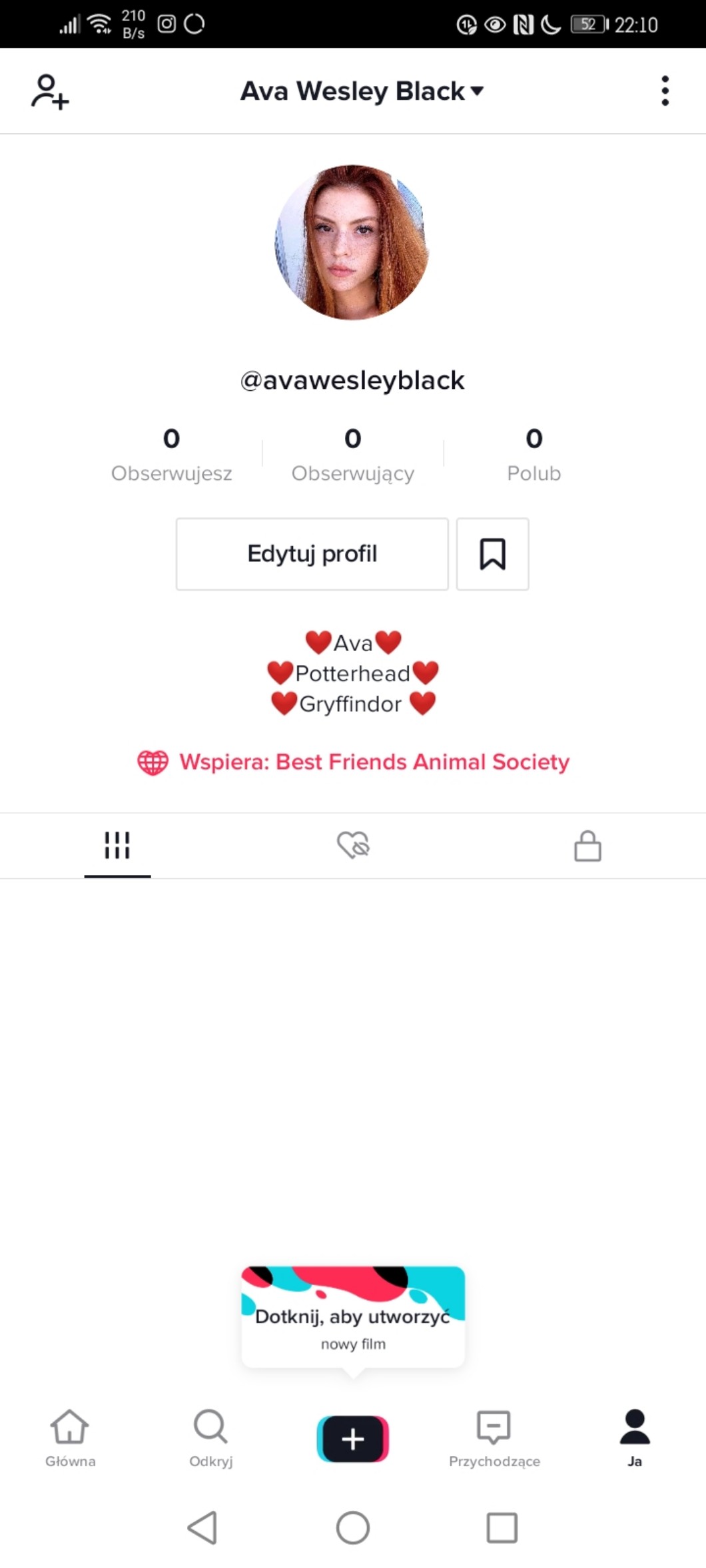Open the Przychodzące inbox tab

click(x=494, y=1437)
